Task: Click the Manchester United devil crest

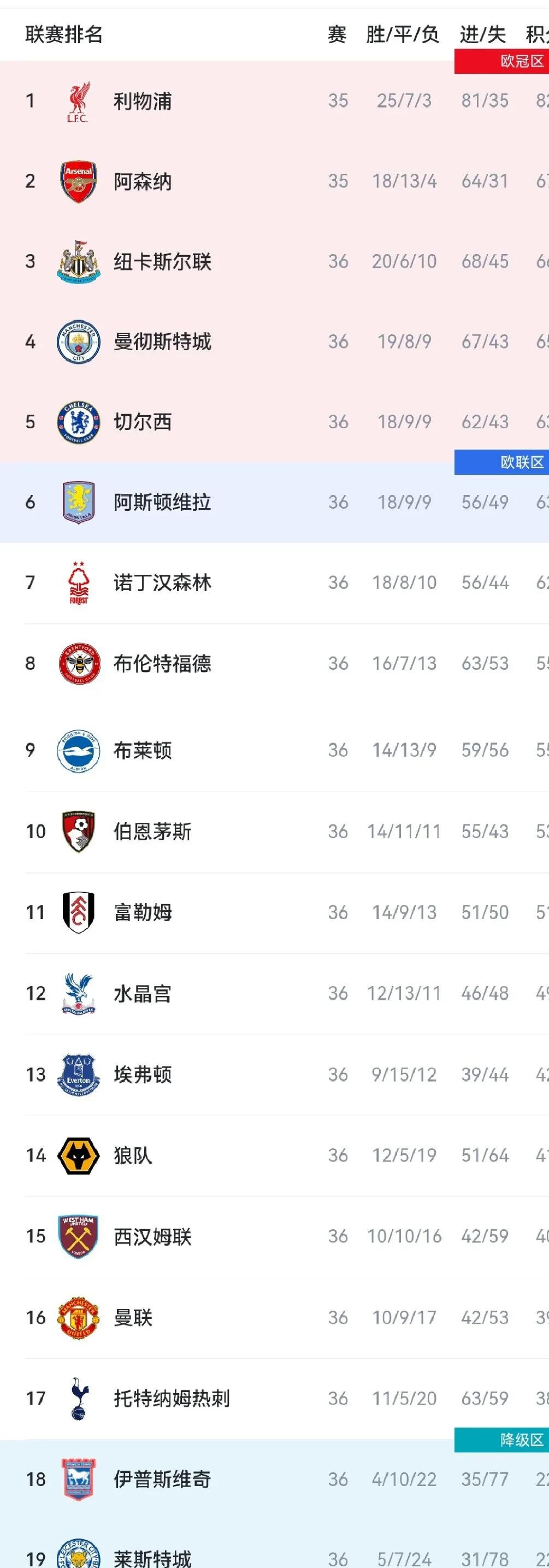Action: [x=78, y=1318]
